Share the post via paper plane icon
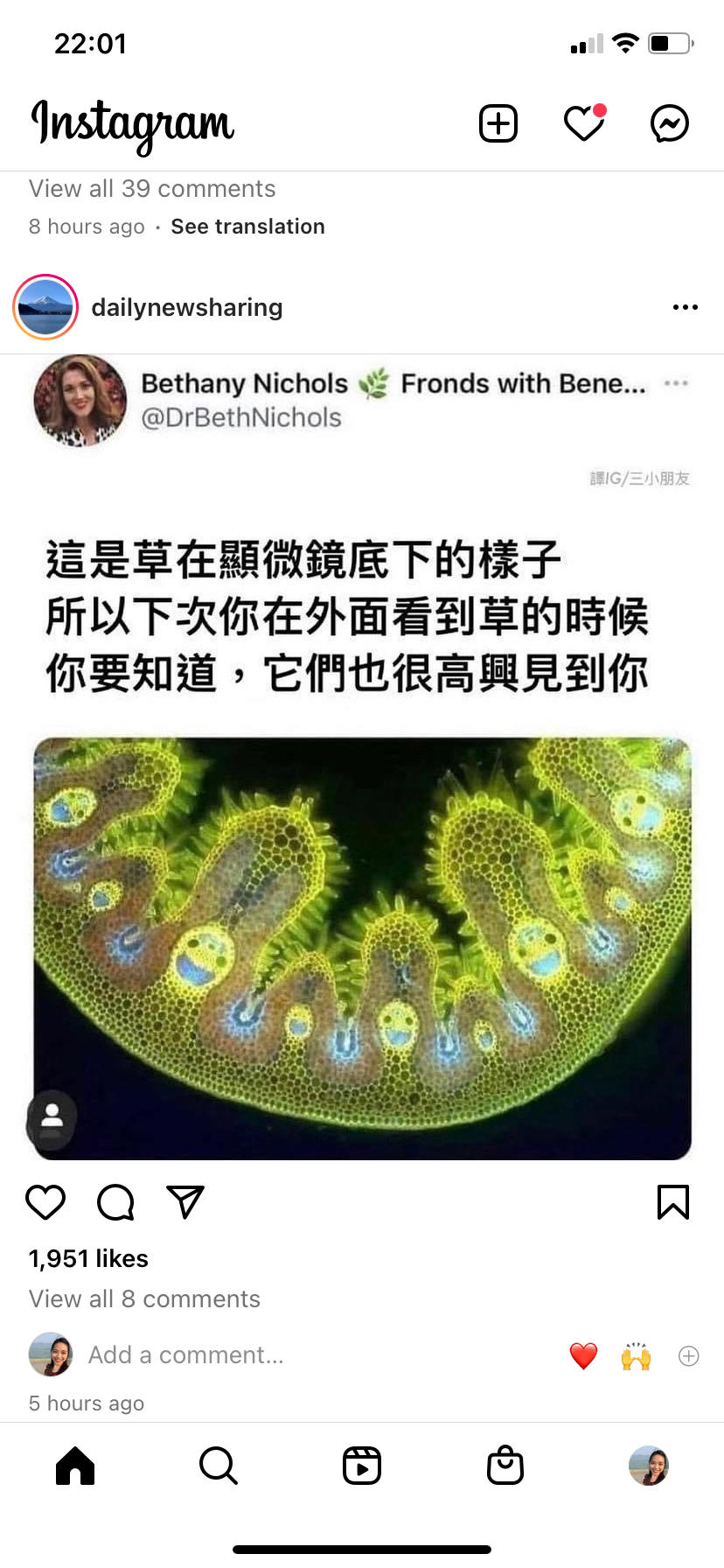This screenshot has height=1568, width=724. pos(185,1202)
